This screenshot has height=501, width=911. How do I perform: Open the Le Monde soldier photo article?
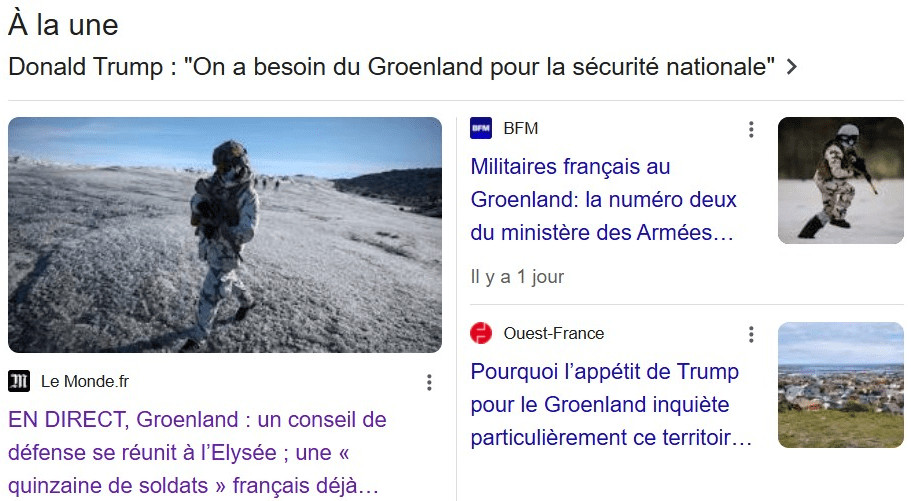pos(225,235)
